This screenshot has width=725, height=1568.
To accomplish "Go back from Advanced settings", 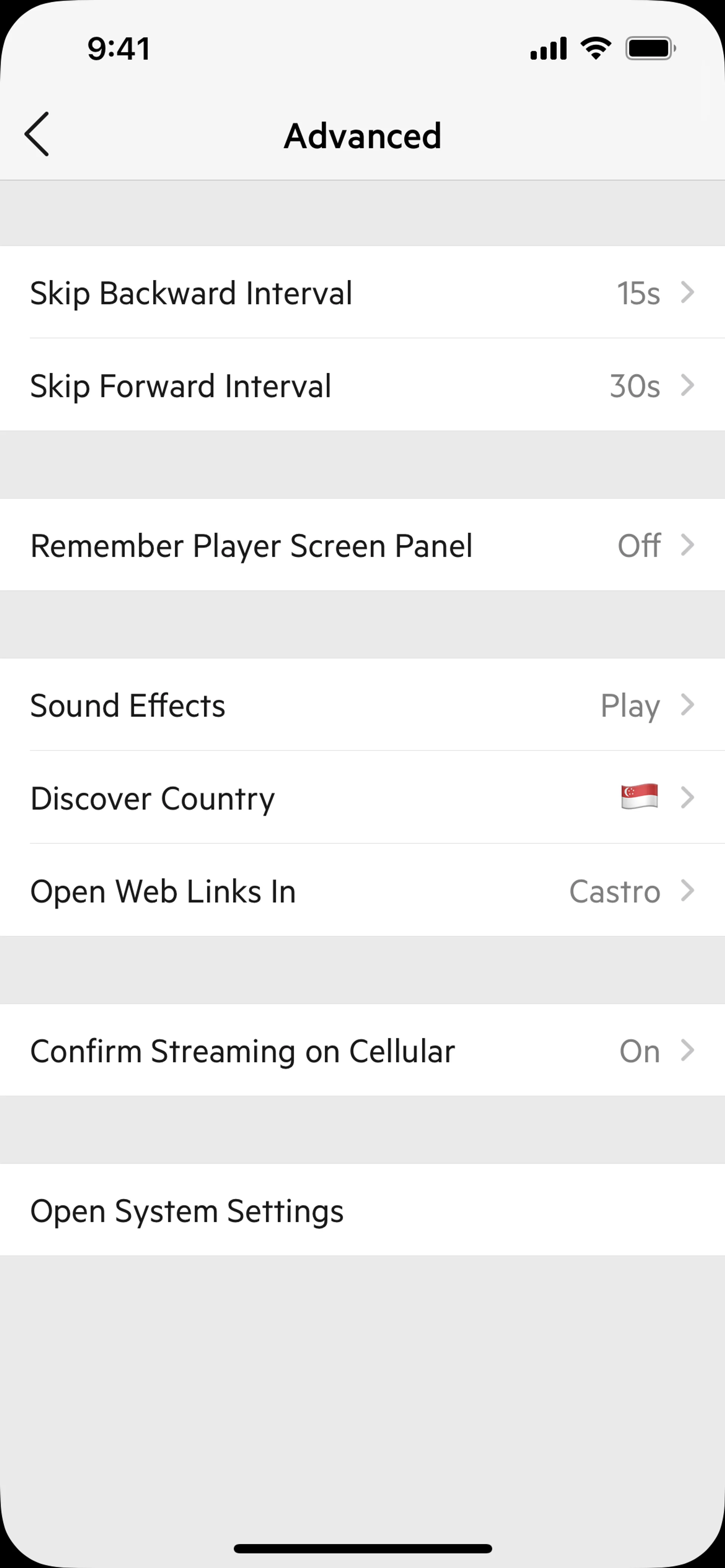I will coord(37,134).
